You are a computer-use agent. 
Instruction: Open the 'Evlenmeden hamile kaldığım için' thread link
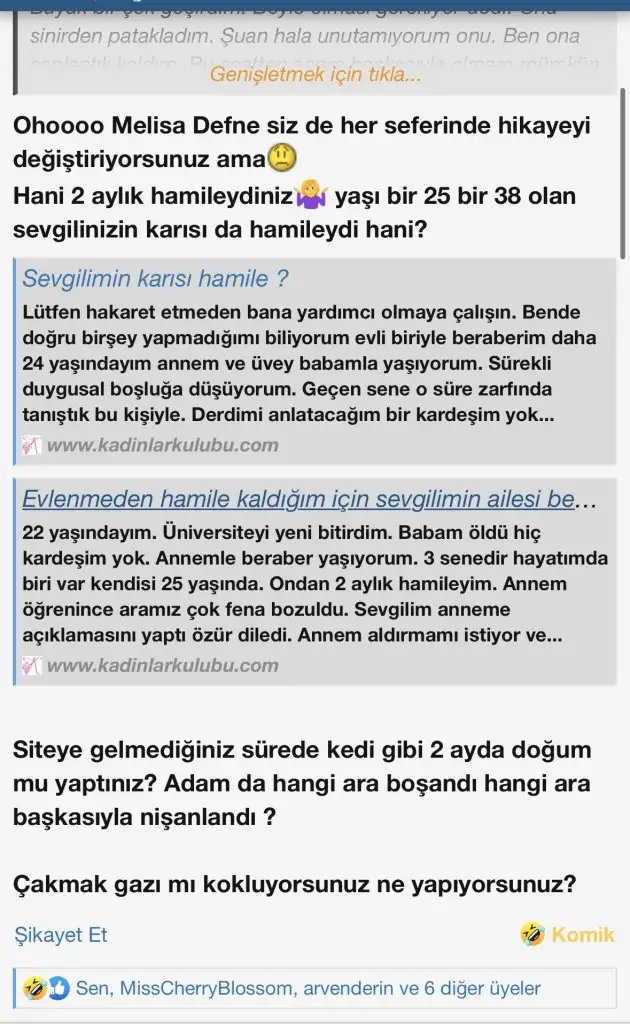298,498
